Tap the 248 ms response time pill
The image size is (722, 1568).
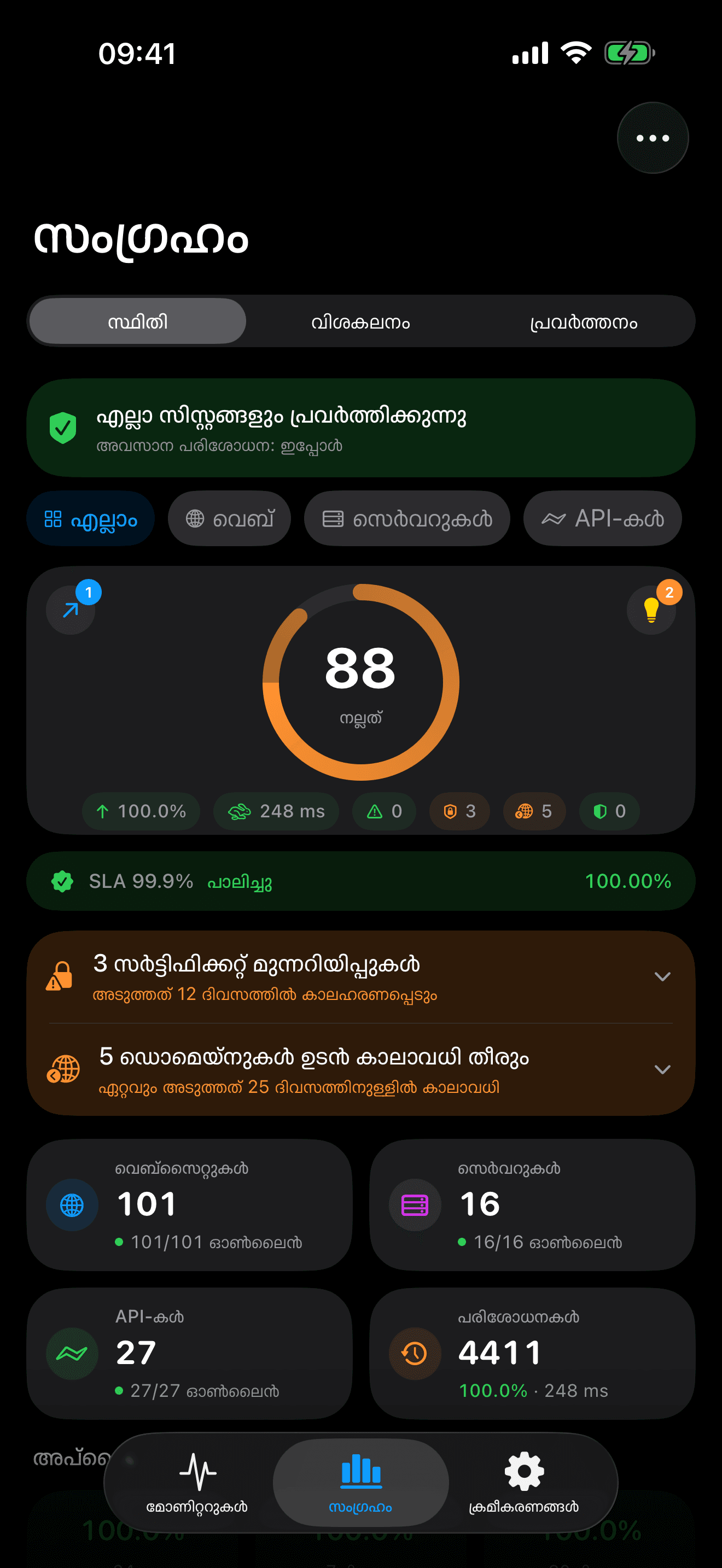[276, 811]
